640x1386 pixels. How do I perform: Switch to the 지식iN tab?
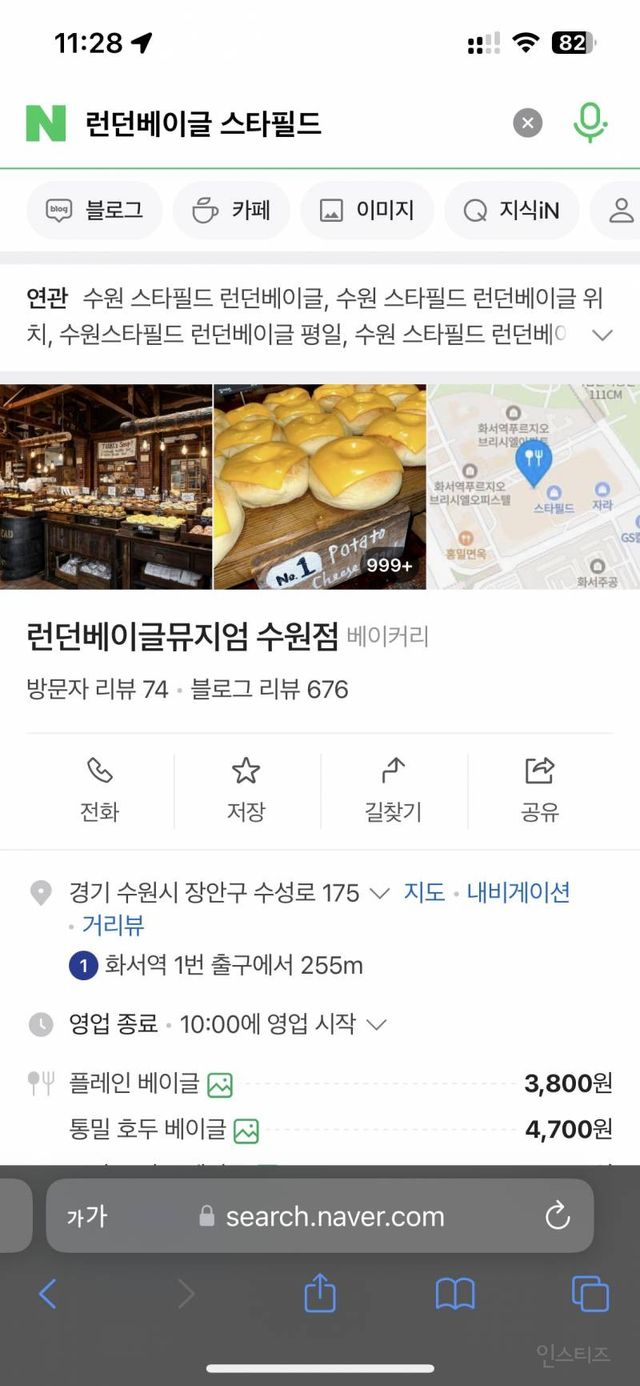click(511, 210)
